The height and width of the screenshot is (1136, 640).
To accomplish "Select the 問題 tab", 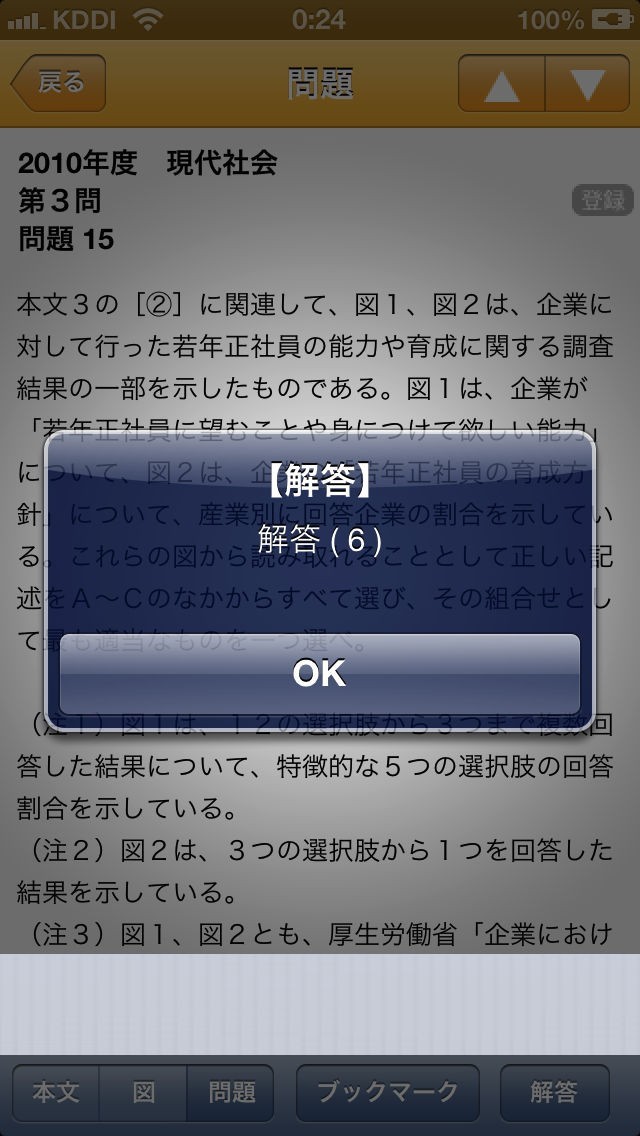I will (231, 1092).
